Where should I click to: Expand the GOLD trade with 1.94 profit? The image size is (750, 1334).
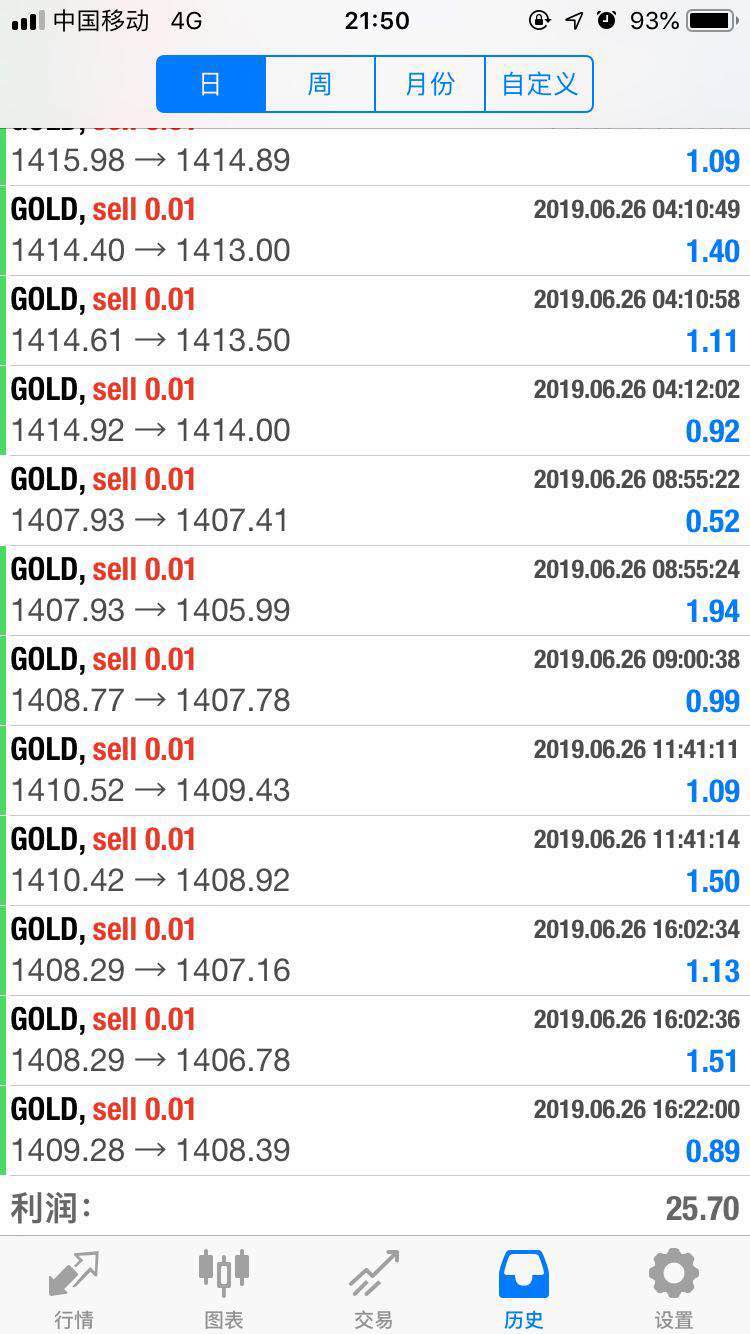tap(375, 591)
